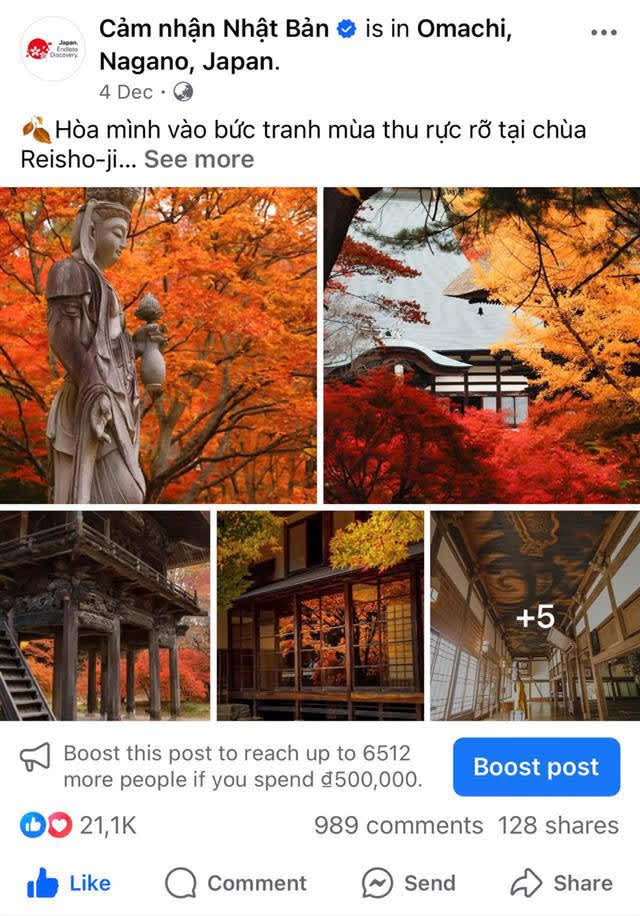Open the 989 comments

(x=398, y=825)
